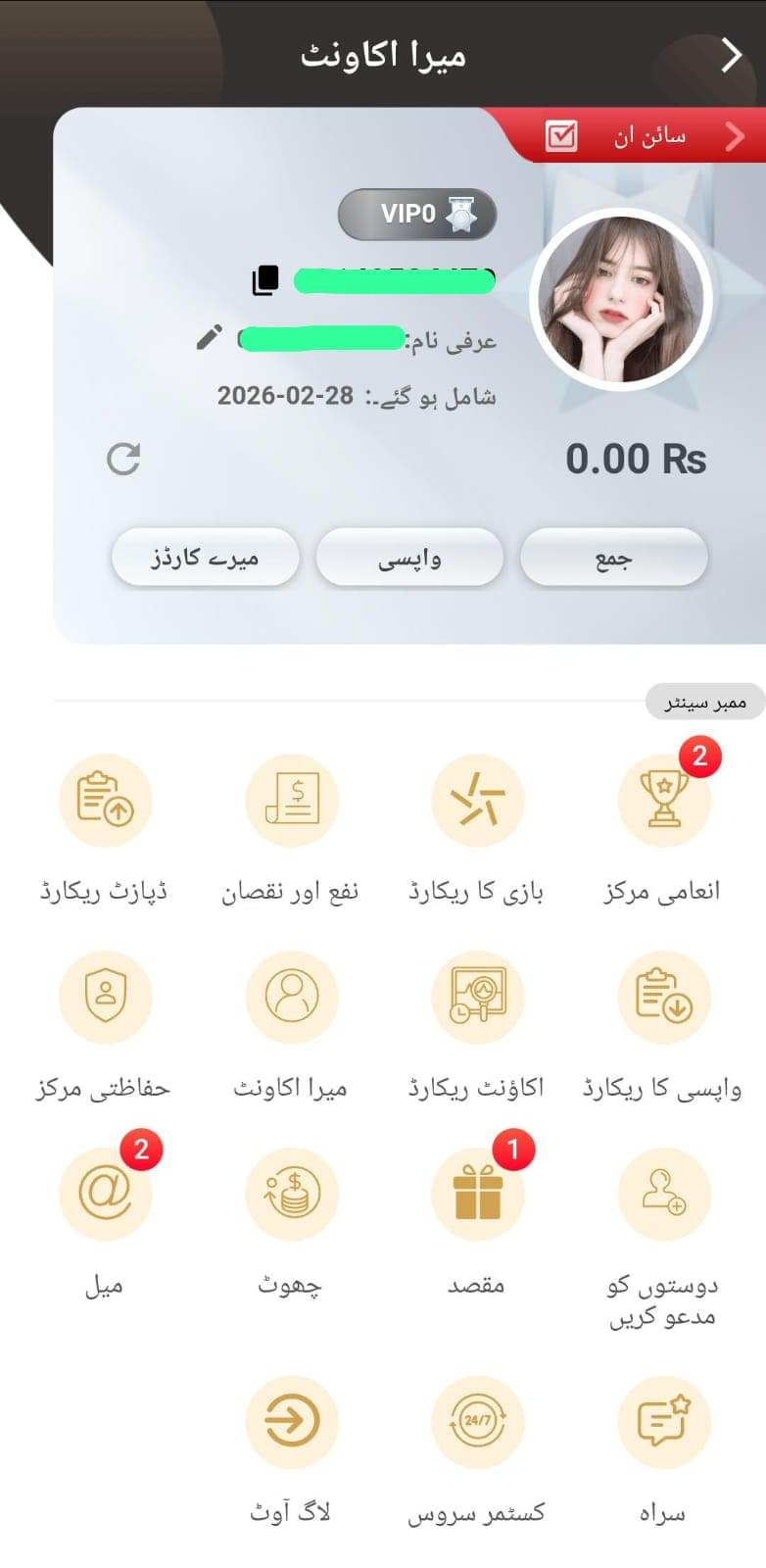766x1568 pixels.
Task: Copy the account ID
Action: [x=265, y=280]
